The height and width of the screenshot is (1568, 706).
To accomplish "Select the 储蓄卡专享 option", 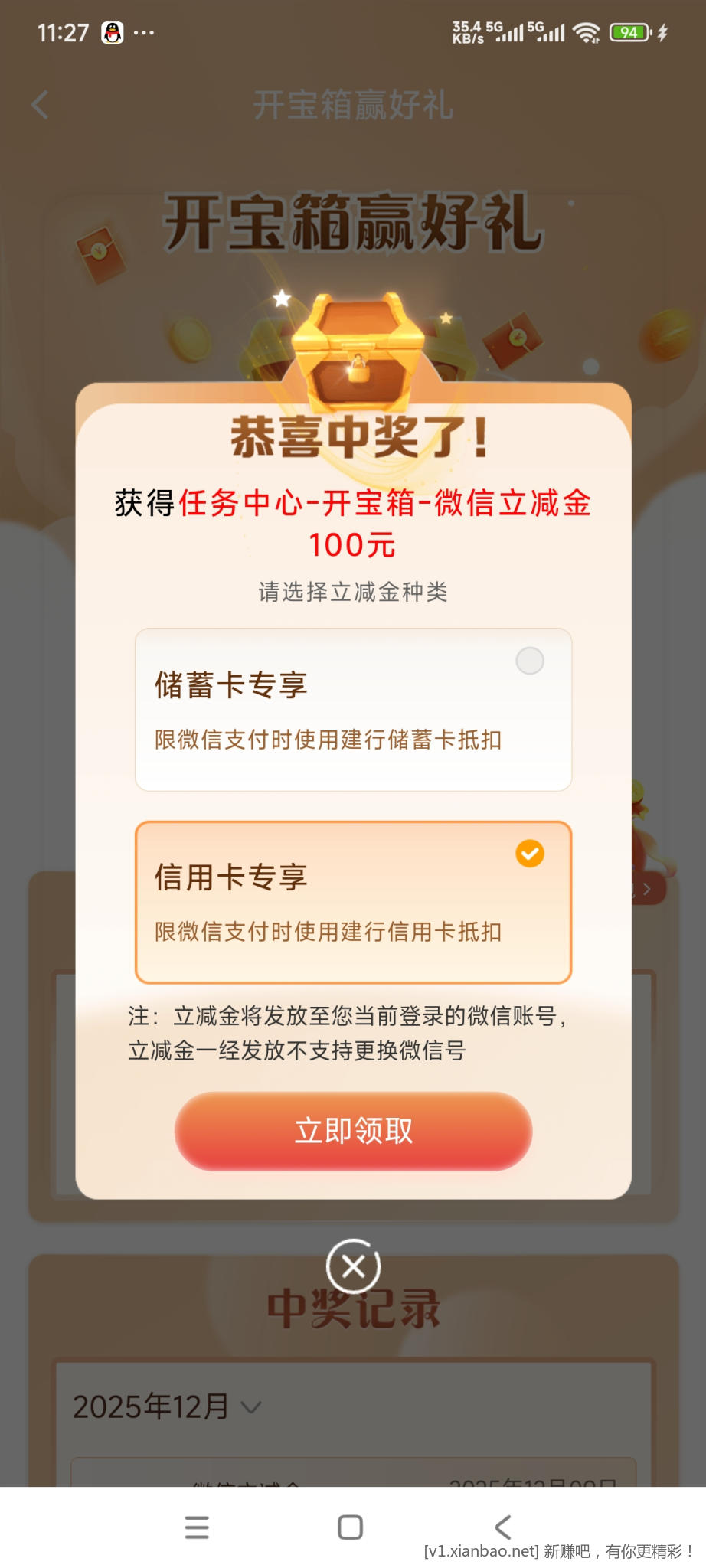I will pos(352,708).
